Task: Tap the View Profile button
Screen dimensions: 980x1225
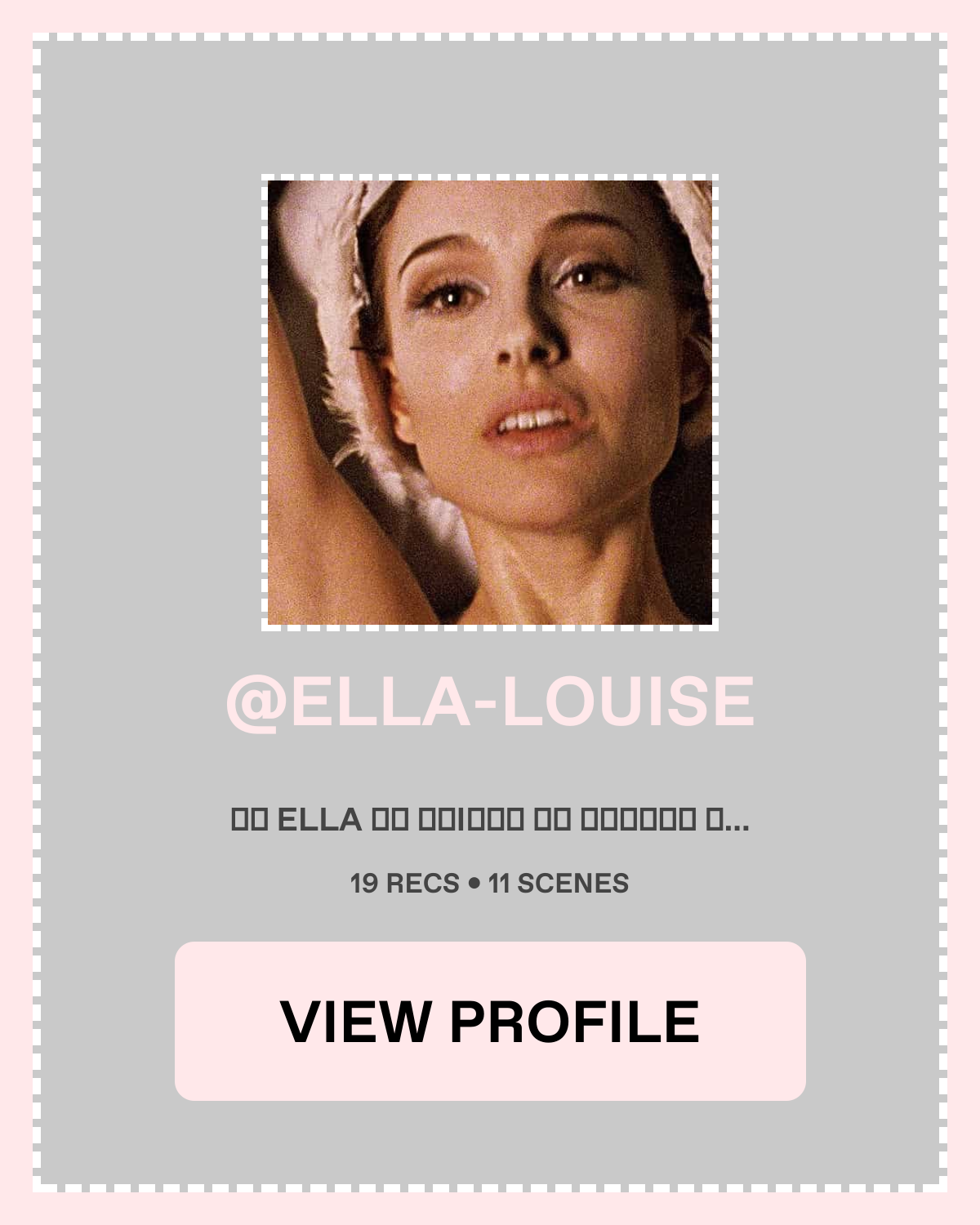Action: click(x=490, y=1021)
